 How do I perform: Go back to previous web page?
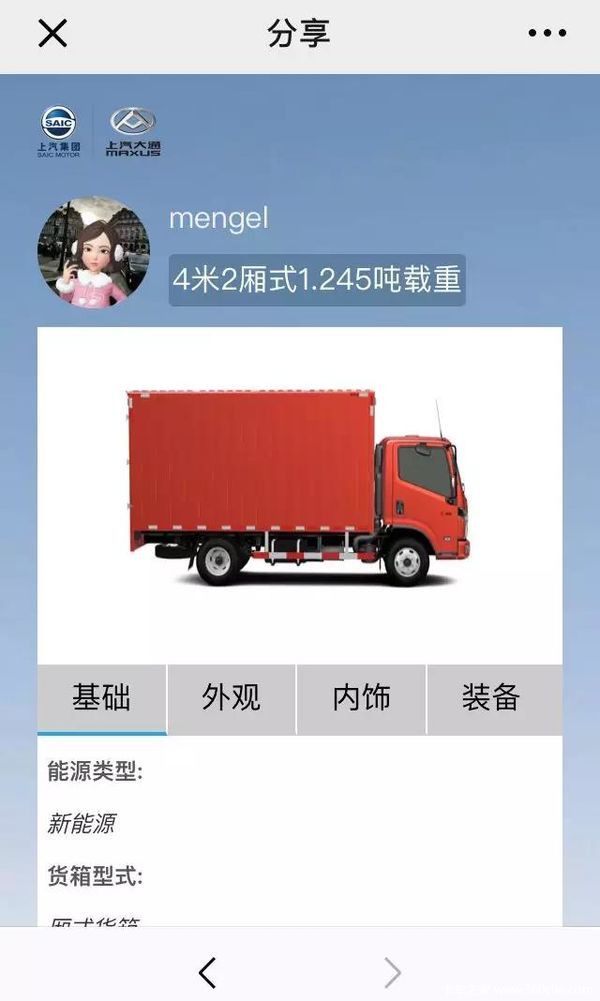tap(207, 972)
